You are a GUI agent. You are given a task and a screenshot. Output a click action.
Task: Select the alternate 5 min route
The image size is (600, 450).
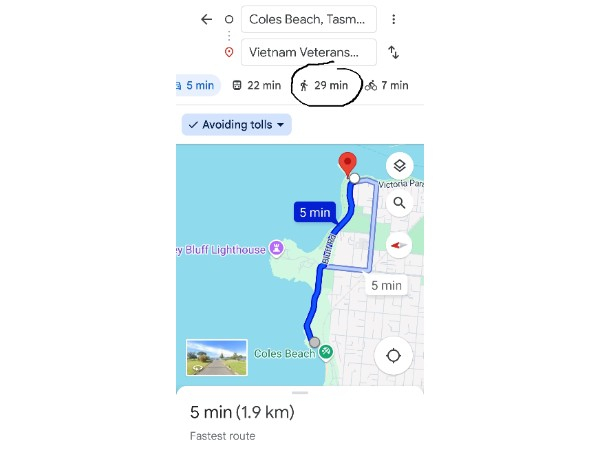(x=386, y=285)
